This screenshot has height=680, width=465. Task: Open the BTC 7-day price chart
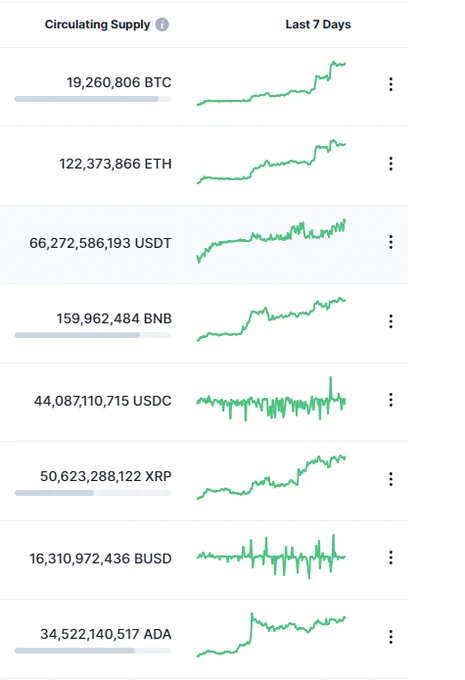271,83
